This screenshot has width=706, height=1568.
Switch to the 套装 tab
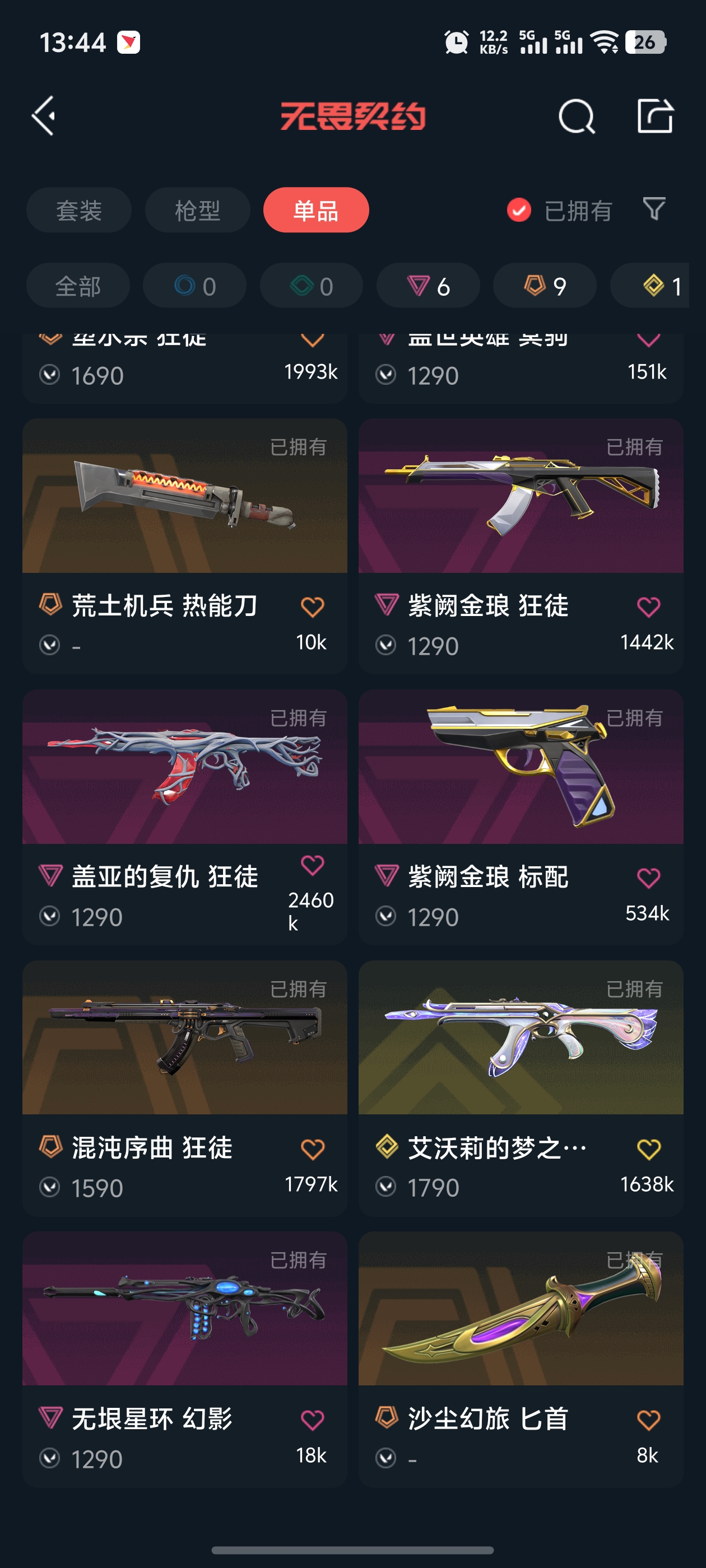click(78, 210)
